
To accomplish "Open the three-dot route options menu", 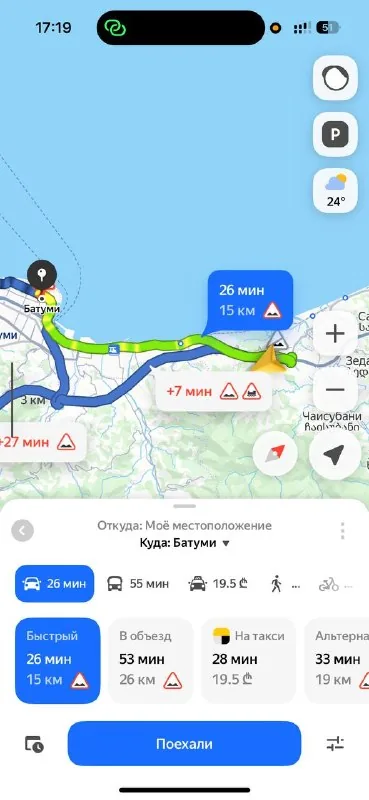I will click(x=342, y=531).
